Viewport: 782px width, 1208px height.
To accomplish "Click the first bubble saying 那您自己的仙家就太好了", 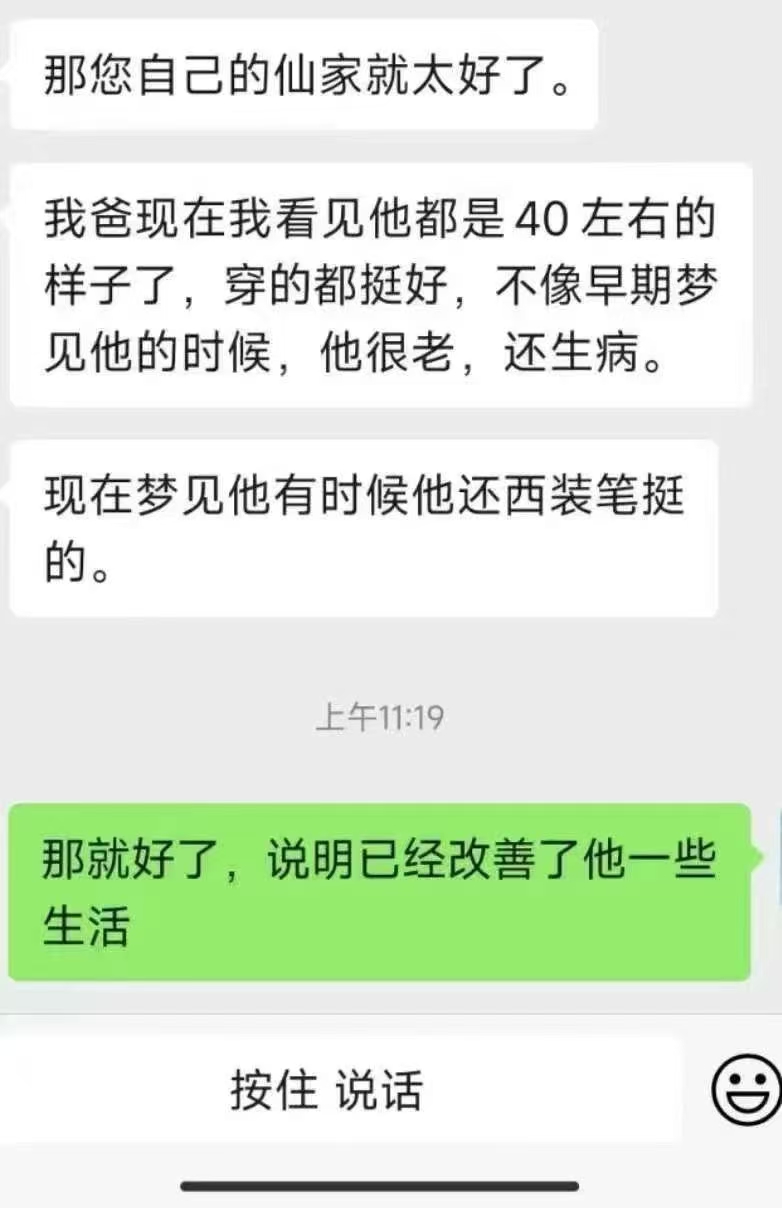I will coord(300,75).
